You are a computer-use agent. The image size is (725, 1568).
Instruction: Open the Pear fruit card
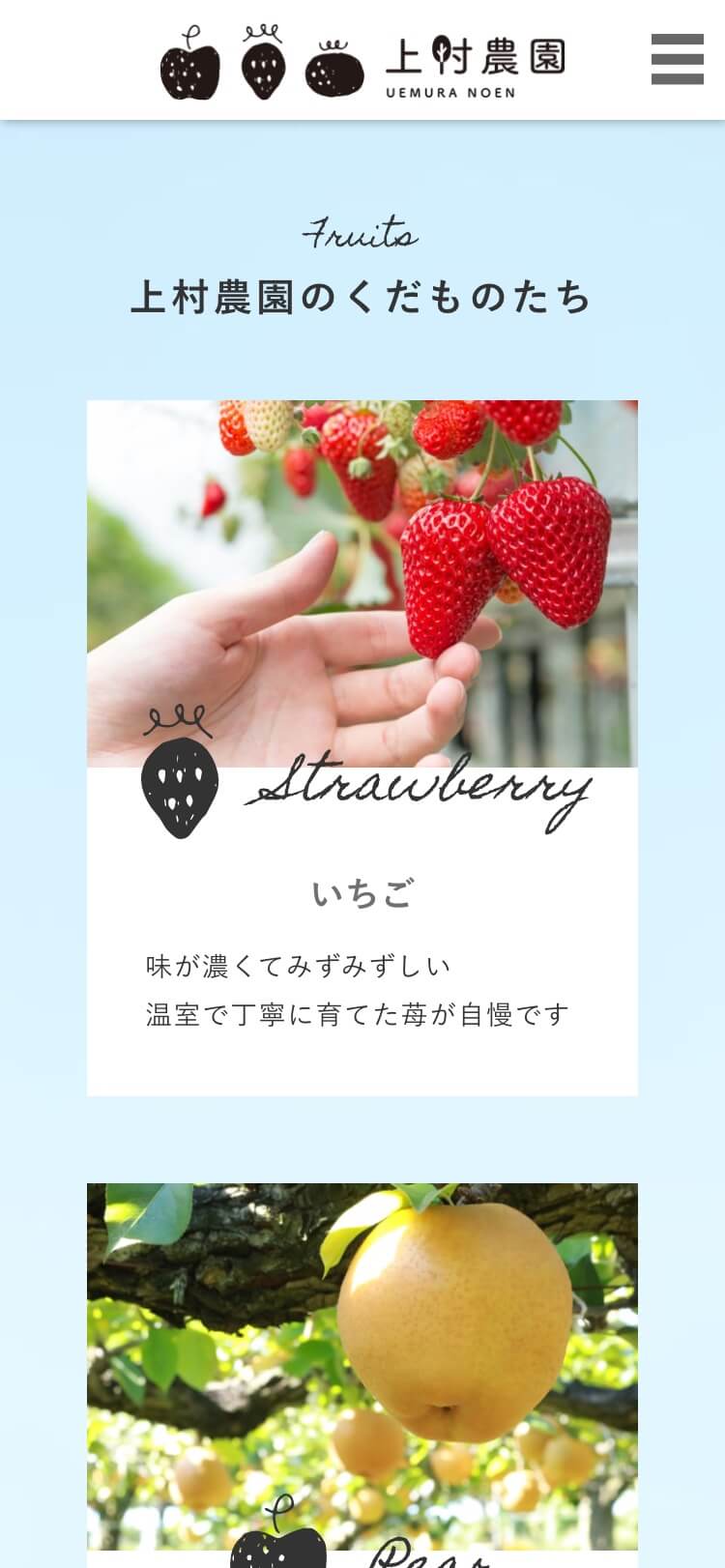tap(362, 1373)
